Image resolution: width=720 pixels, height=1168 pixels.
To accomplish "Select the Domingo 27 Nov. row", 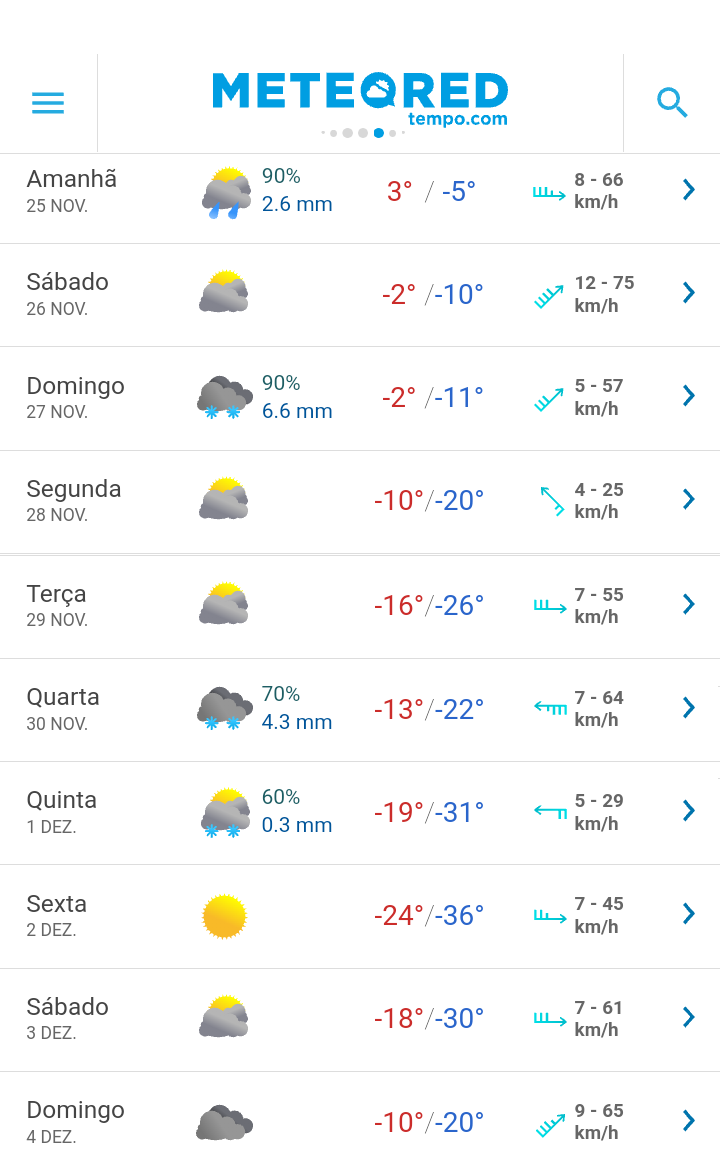I will pyautogui.click(x=360, y=398).
